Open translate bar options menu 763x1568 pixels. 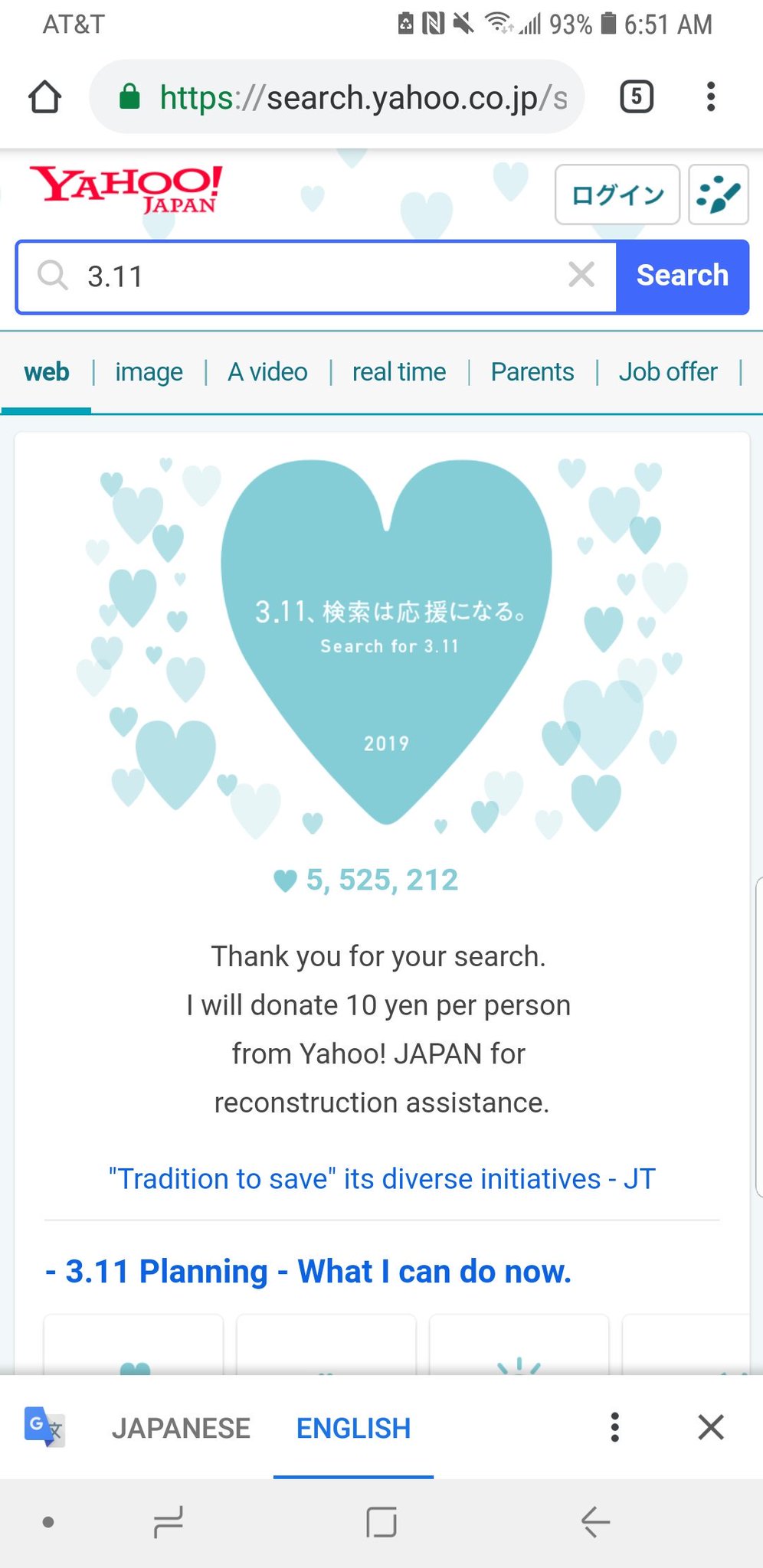click(614, 1427)
